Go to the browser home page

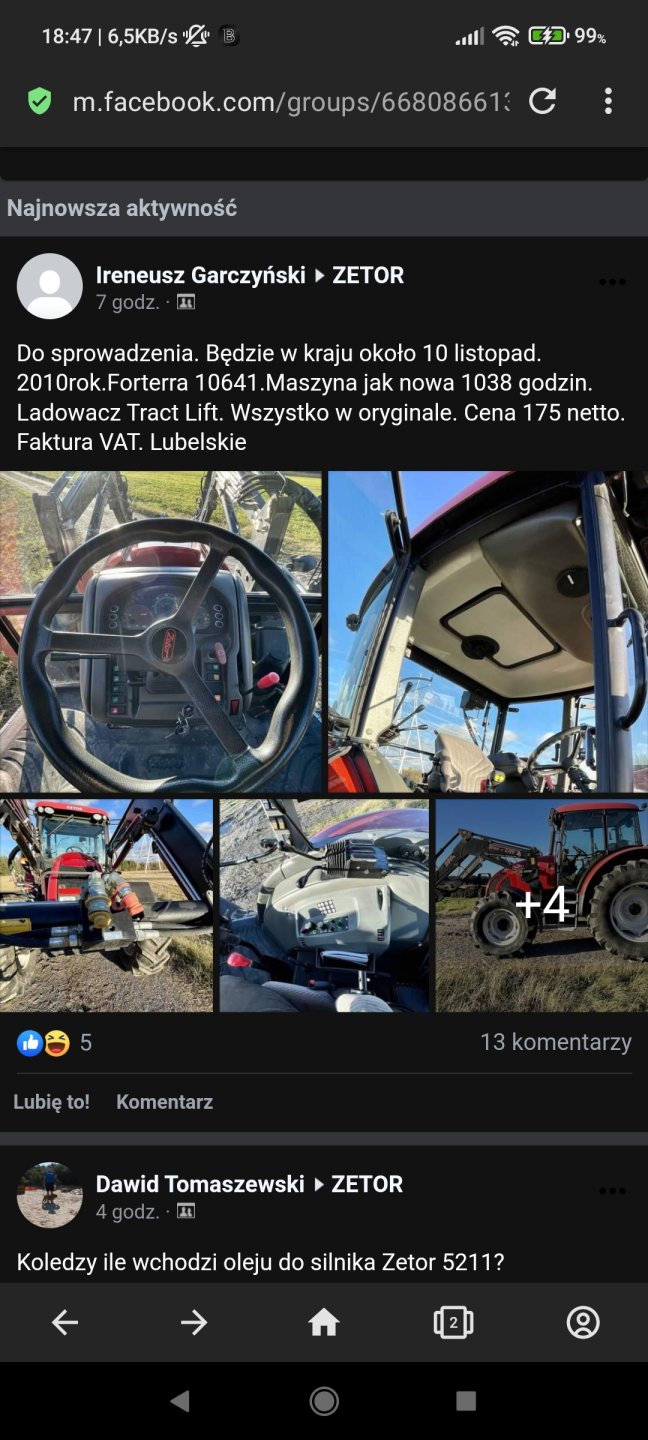point(324,1323)
